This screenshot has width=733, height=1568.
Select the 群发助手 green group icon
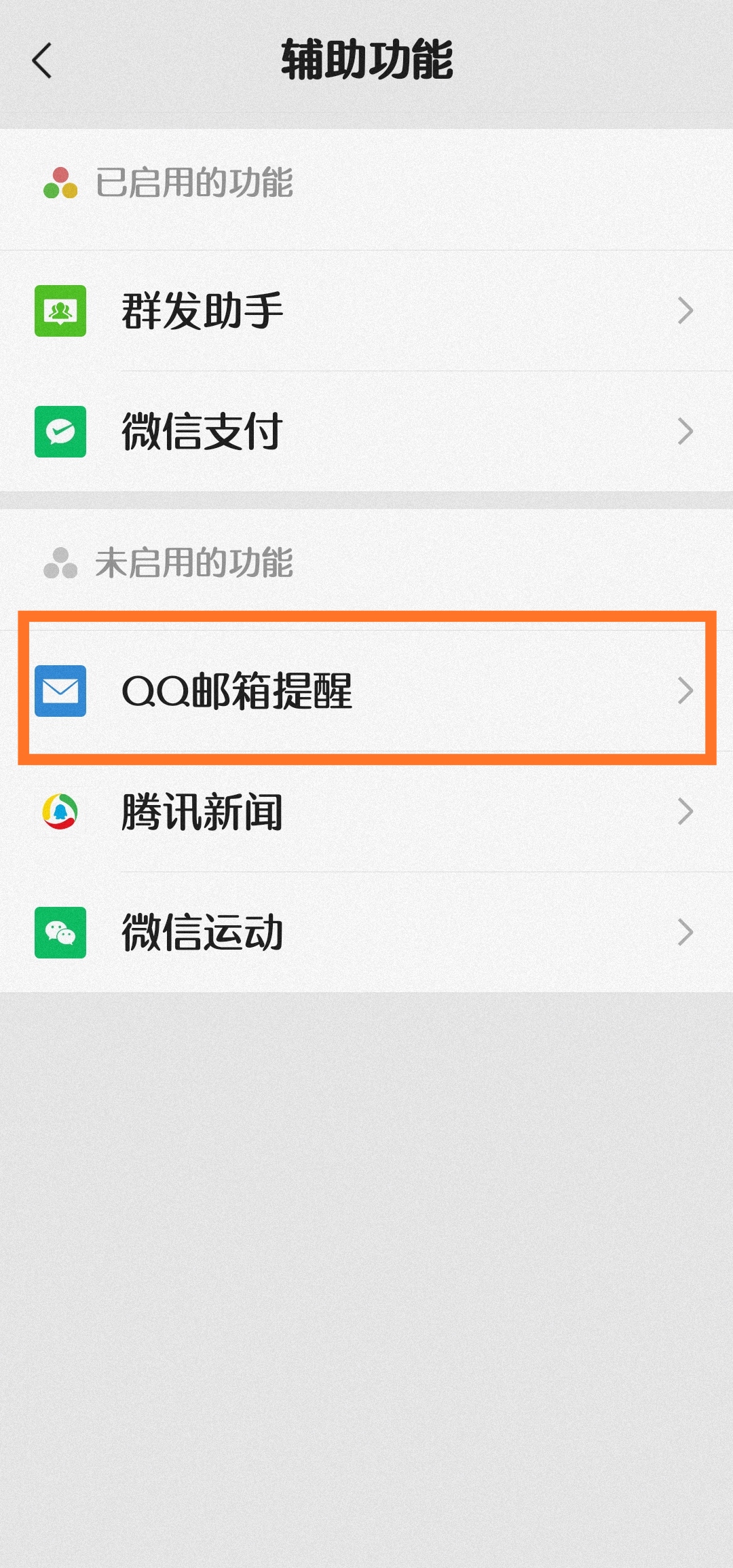pos(60,312)
